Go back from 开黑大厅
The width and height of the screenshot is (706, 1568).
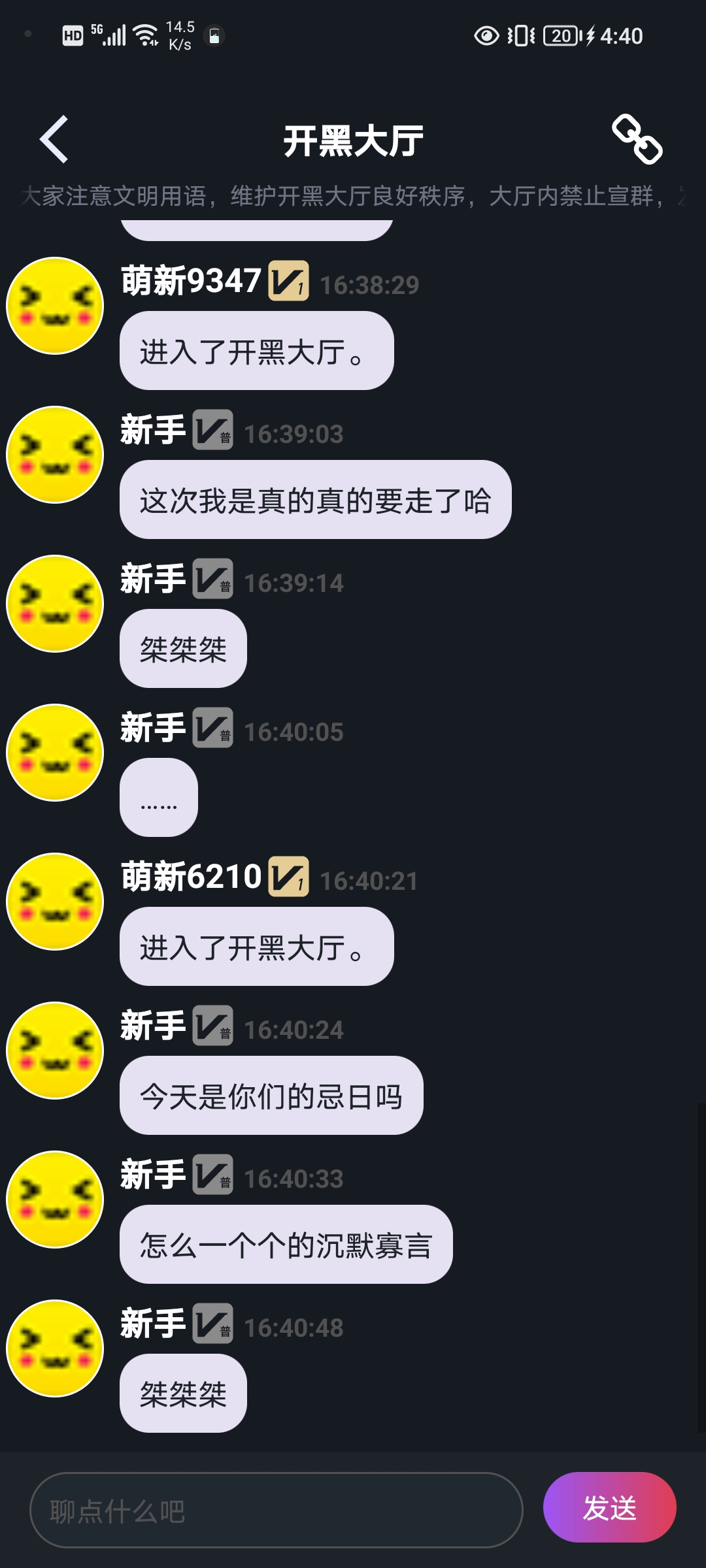54,139
